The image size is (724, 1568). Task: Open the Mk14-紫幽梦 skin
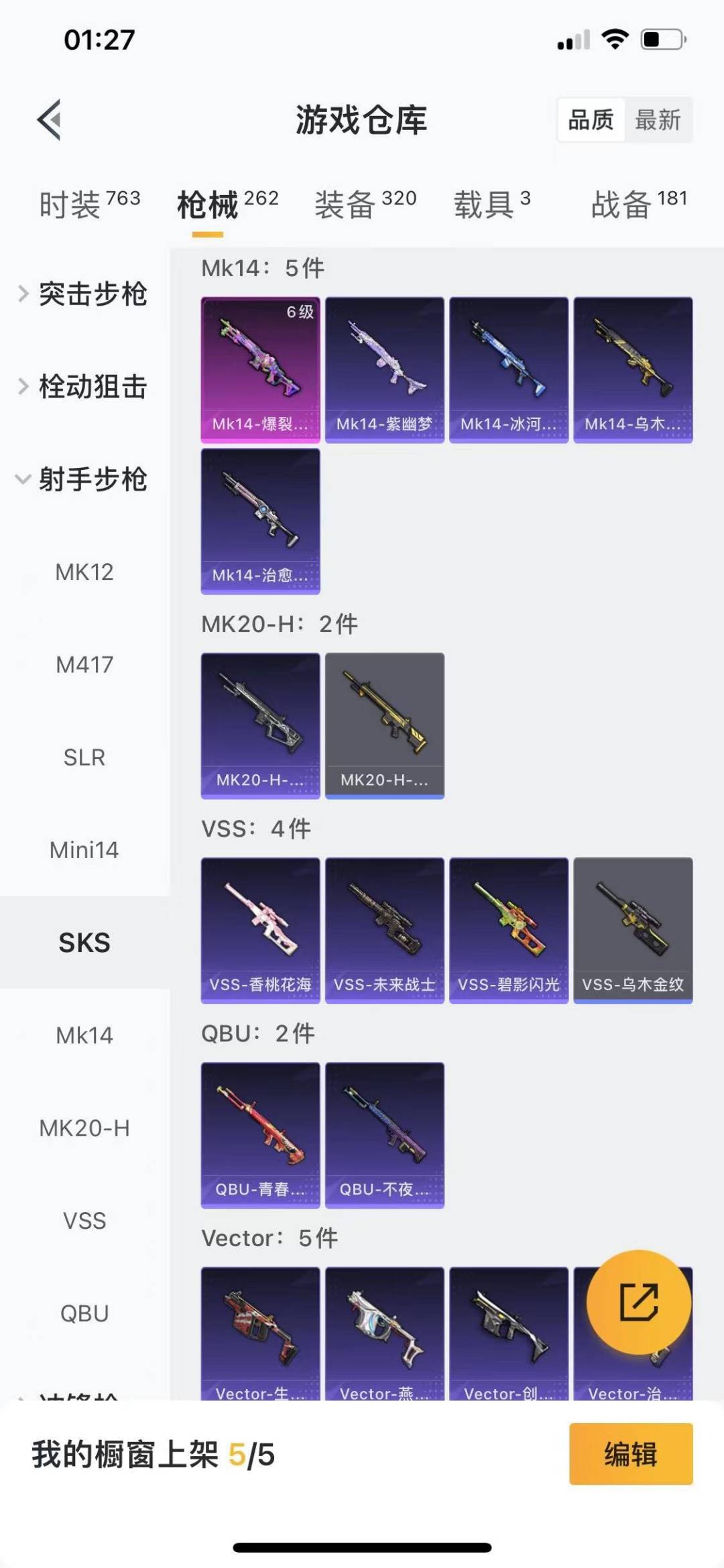coord(384,369)
